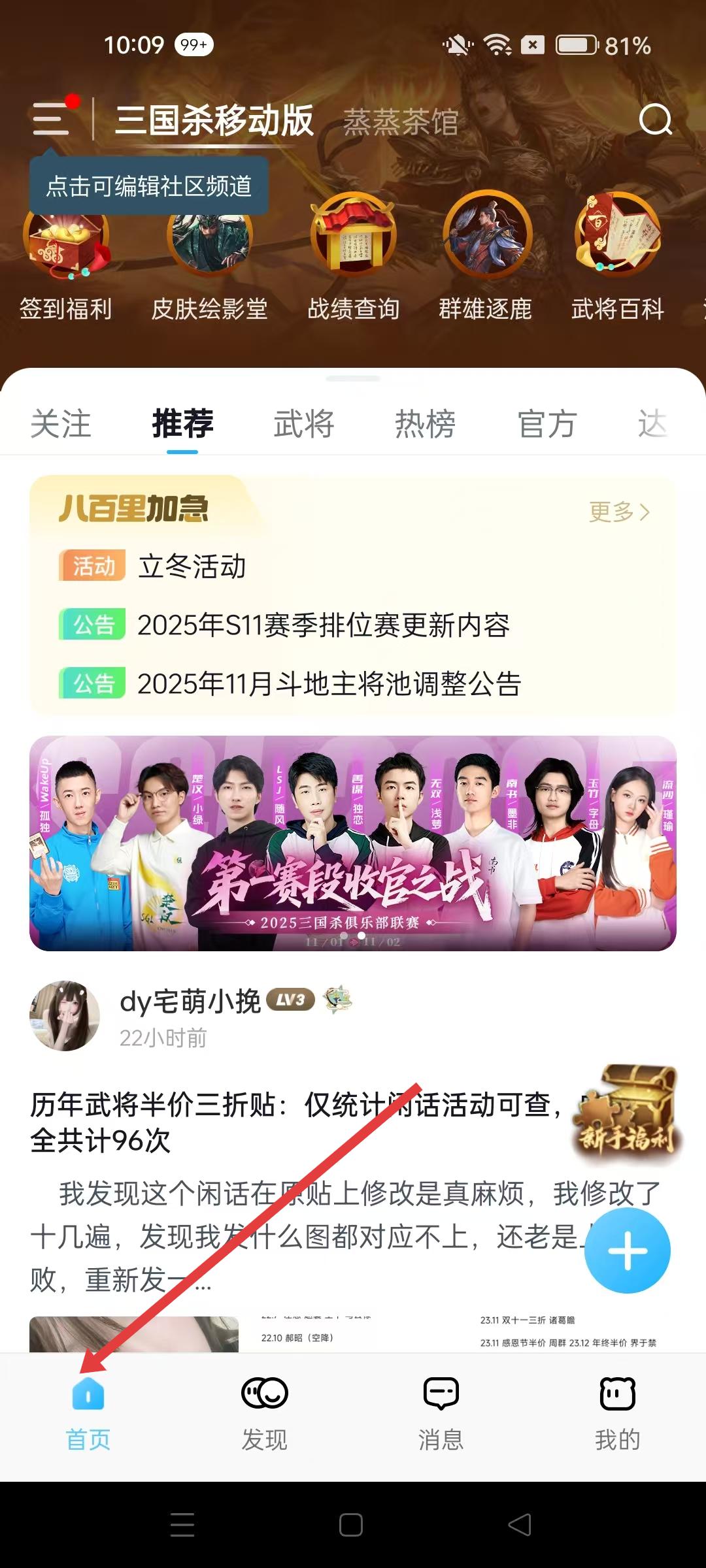Create a new post with plus button
Viewport: 706px width, 1568px height.
[x=627, y=1250]
